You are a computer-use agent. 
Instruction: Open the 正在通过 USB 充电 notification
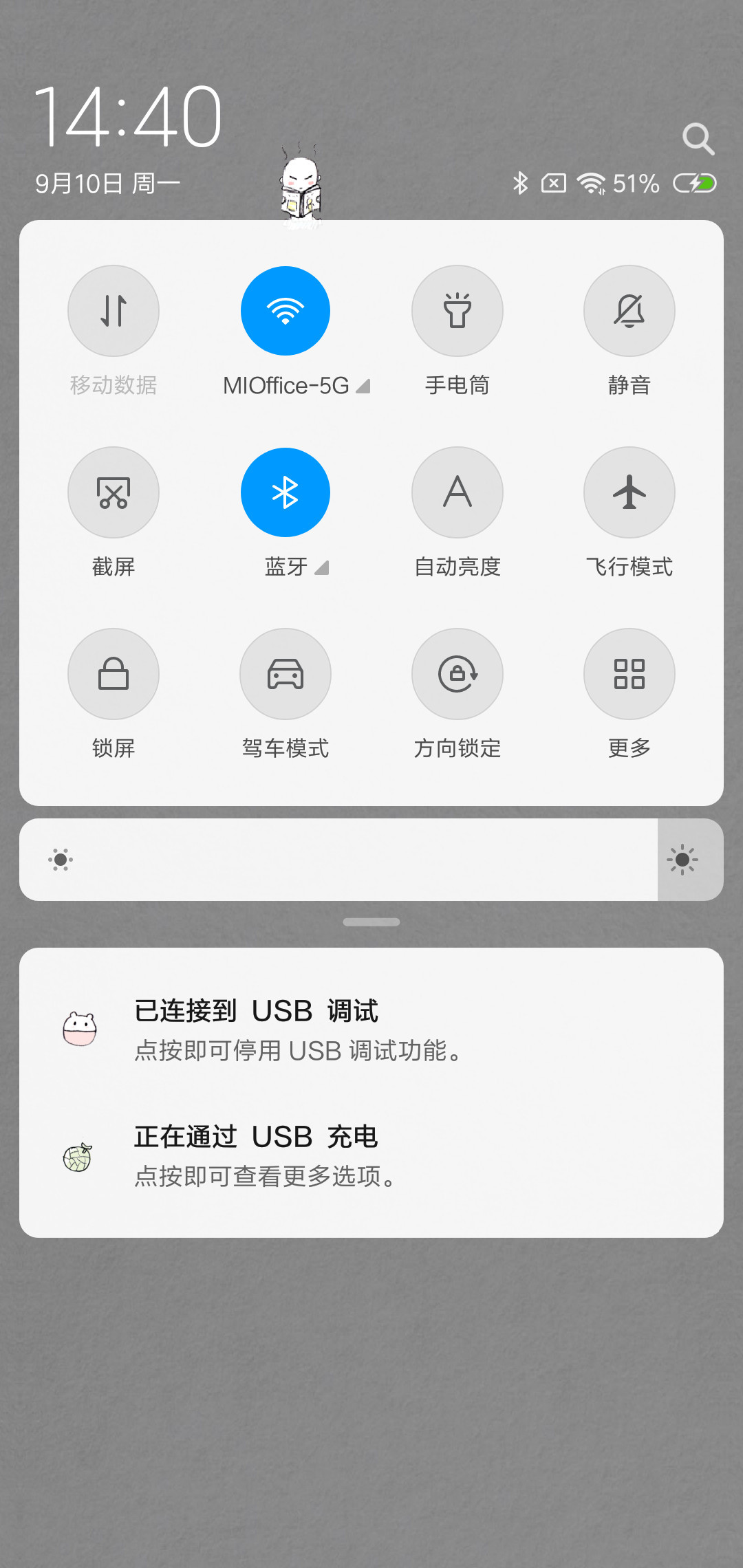(371, 1156)
